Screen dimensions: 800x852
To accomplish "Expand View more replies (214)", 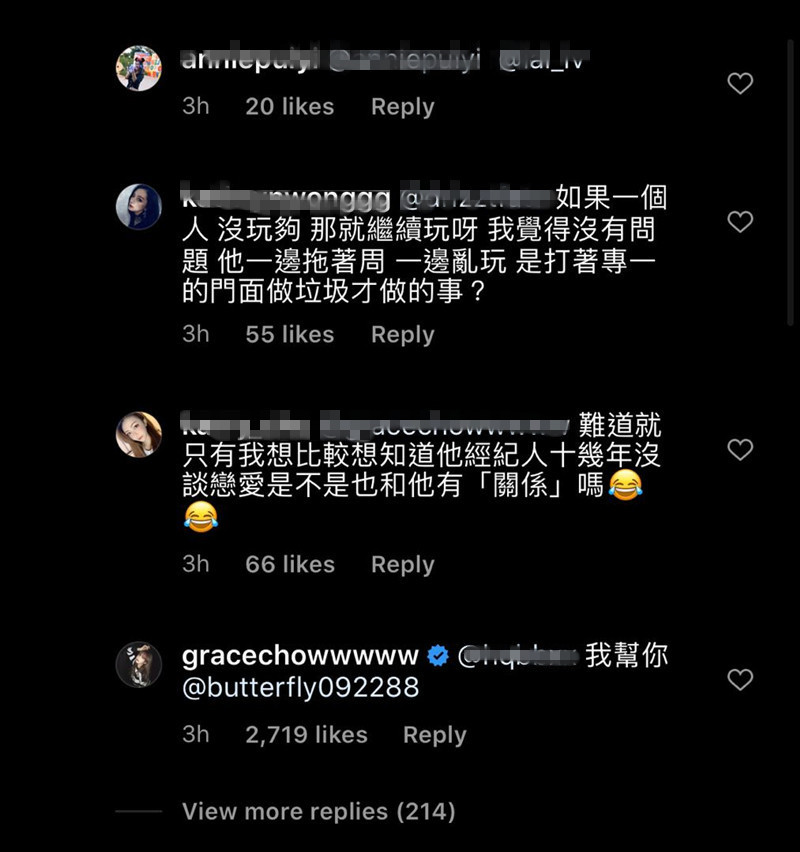I will 318,811.
